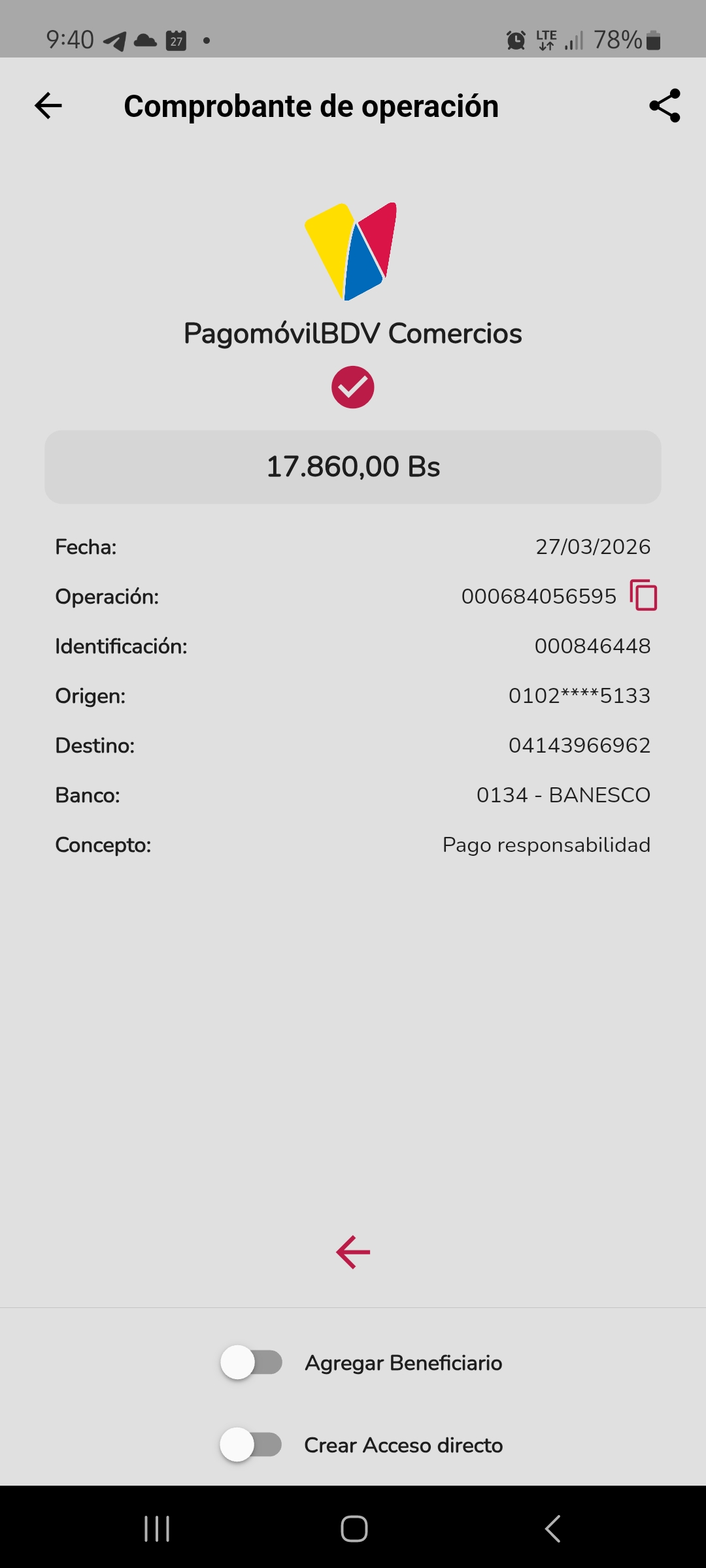The width and height of the screenshot is (706, 1568).
Task: Share the operation receipt
Action: [665, 106]
